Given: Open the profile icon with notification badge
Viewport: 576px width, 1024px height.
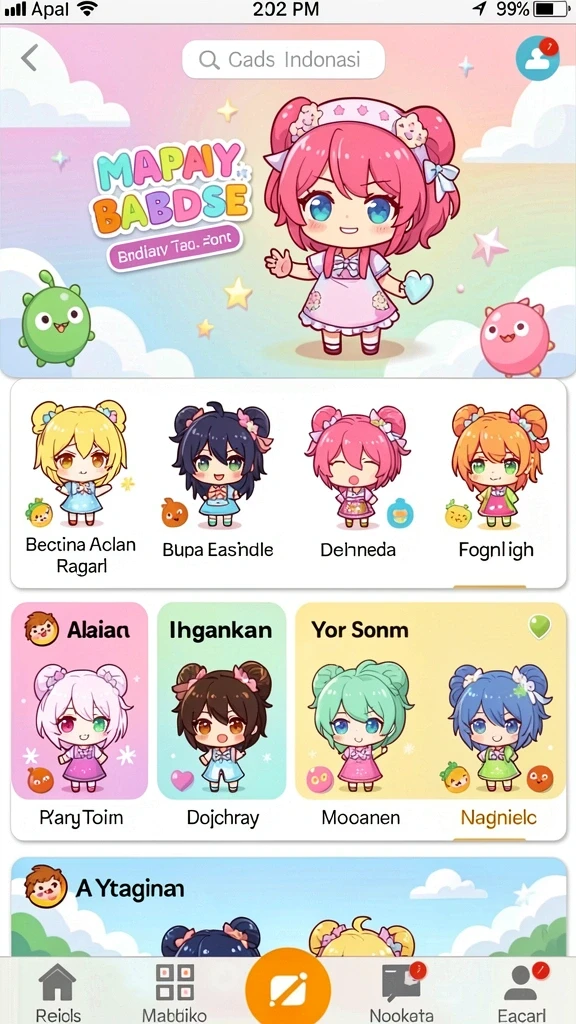Looking at the screenshot, I should click(x=537, y=59).
